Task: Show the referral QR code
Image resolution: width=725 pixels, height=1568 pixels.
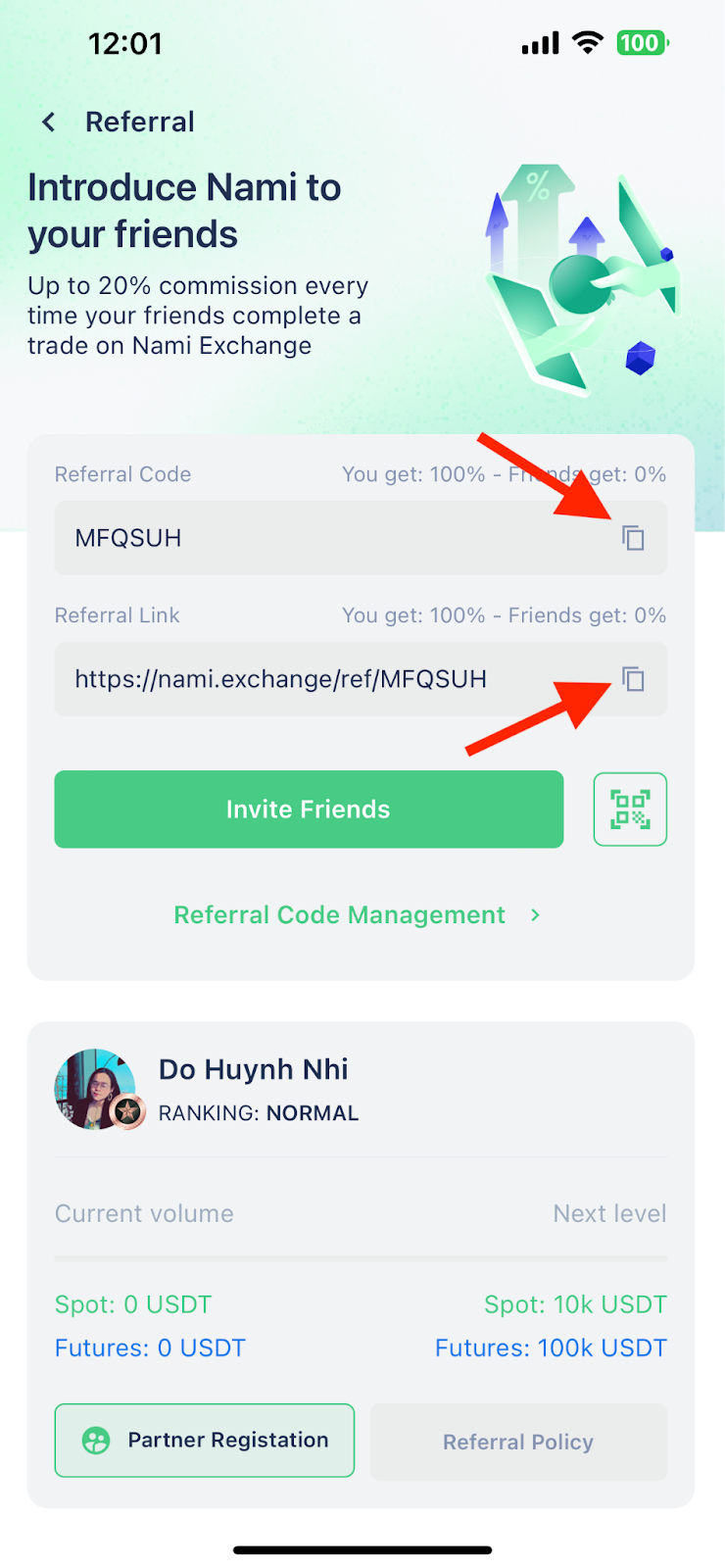Action: [x=630, y=808]
